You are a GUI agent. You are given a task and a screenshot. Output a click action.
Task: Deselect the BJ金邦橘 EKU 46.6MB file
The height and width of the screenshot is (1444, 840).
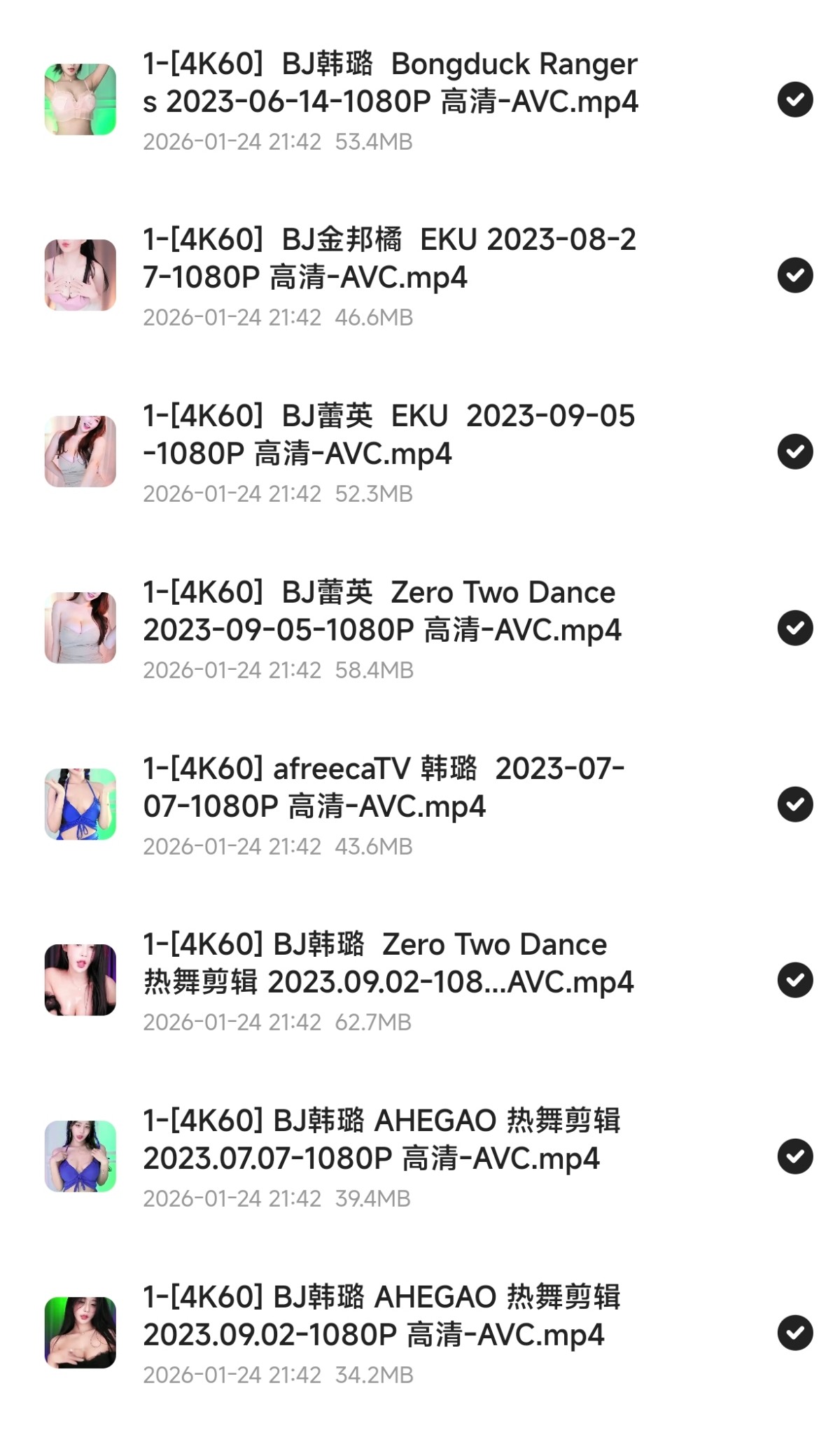[795, 275]
